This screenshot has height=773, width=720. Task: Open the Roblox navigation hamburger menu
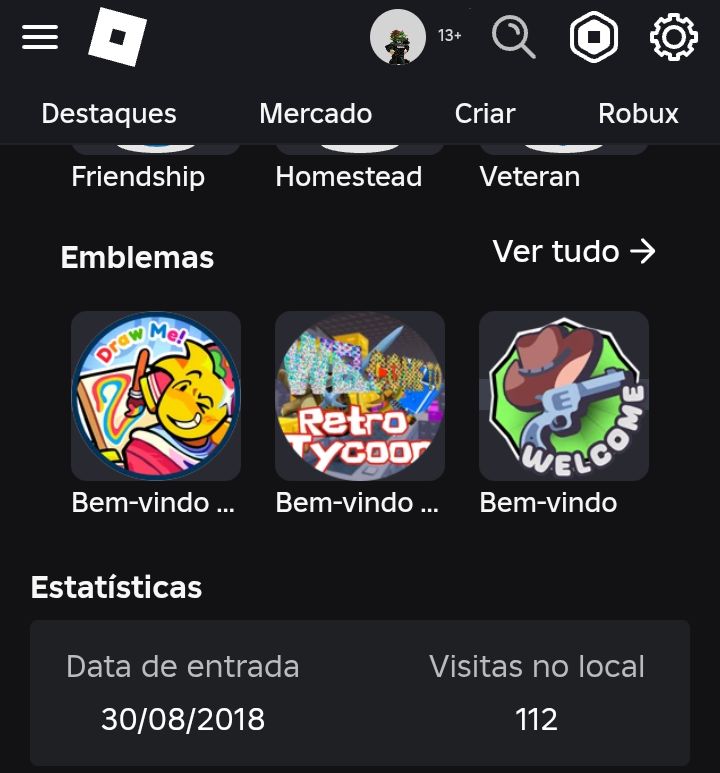click(40, 37)
